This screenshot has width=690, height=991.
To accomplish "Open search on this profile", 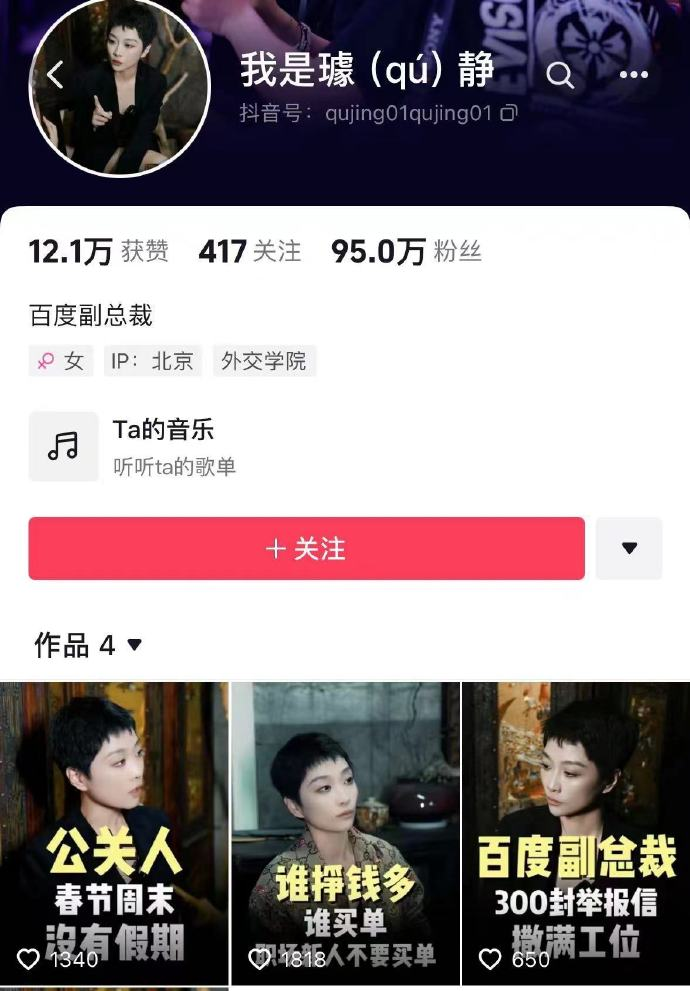I will (561, 75).
